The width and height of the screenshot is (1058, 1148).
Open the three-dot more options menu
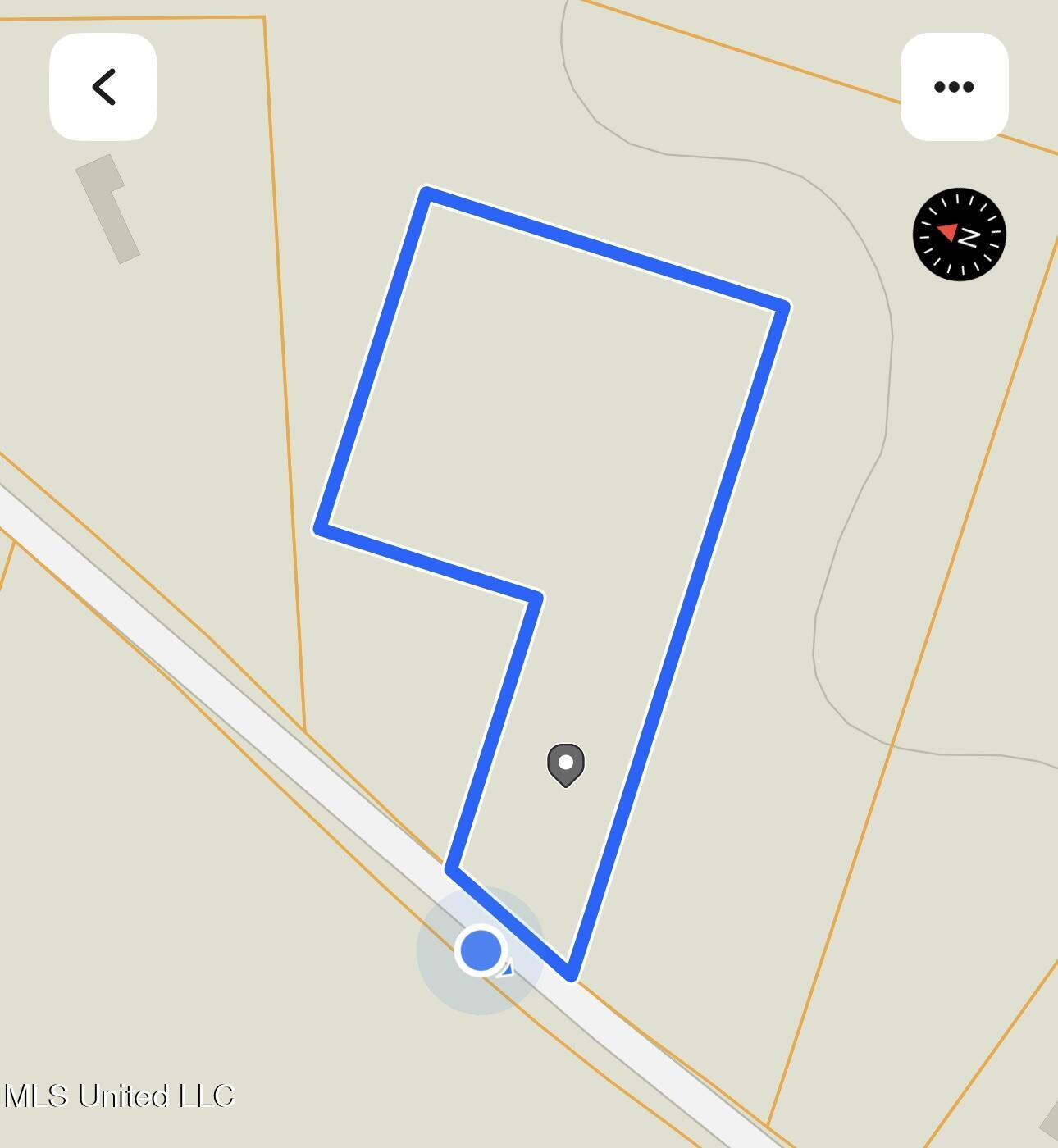(954, 87)
